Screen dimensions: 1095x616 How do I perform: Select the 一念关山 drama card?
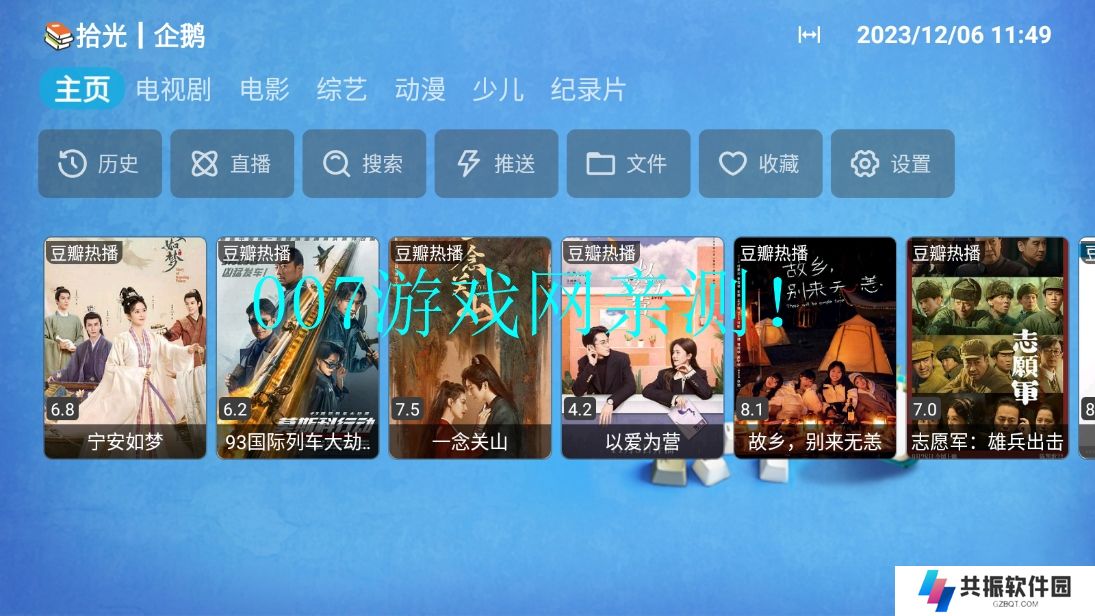[470, 347]
